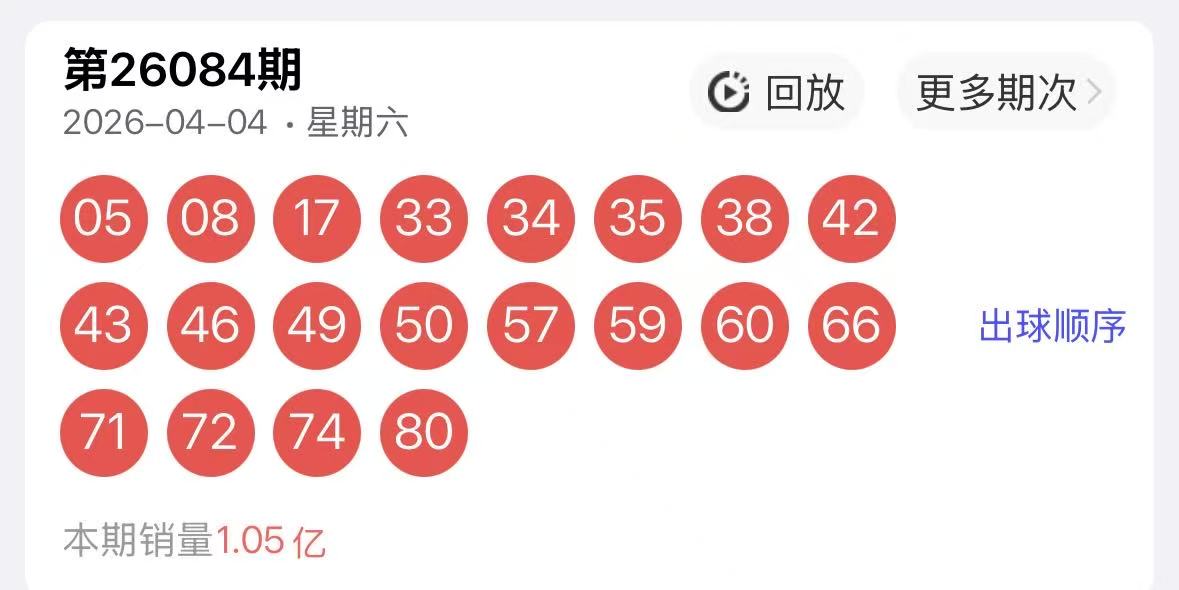Open 更多期次 for more draws

tap(1006, 92)
